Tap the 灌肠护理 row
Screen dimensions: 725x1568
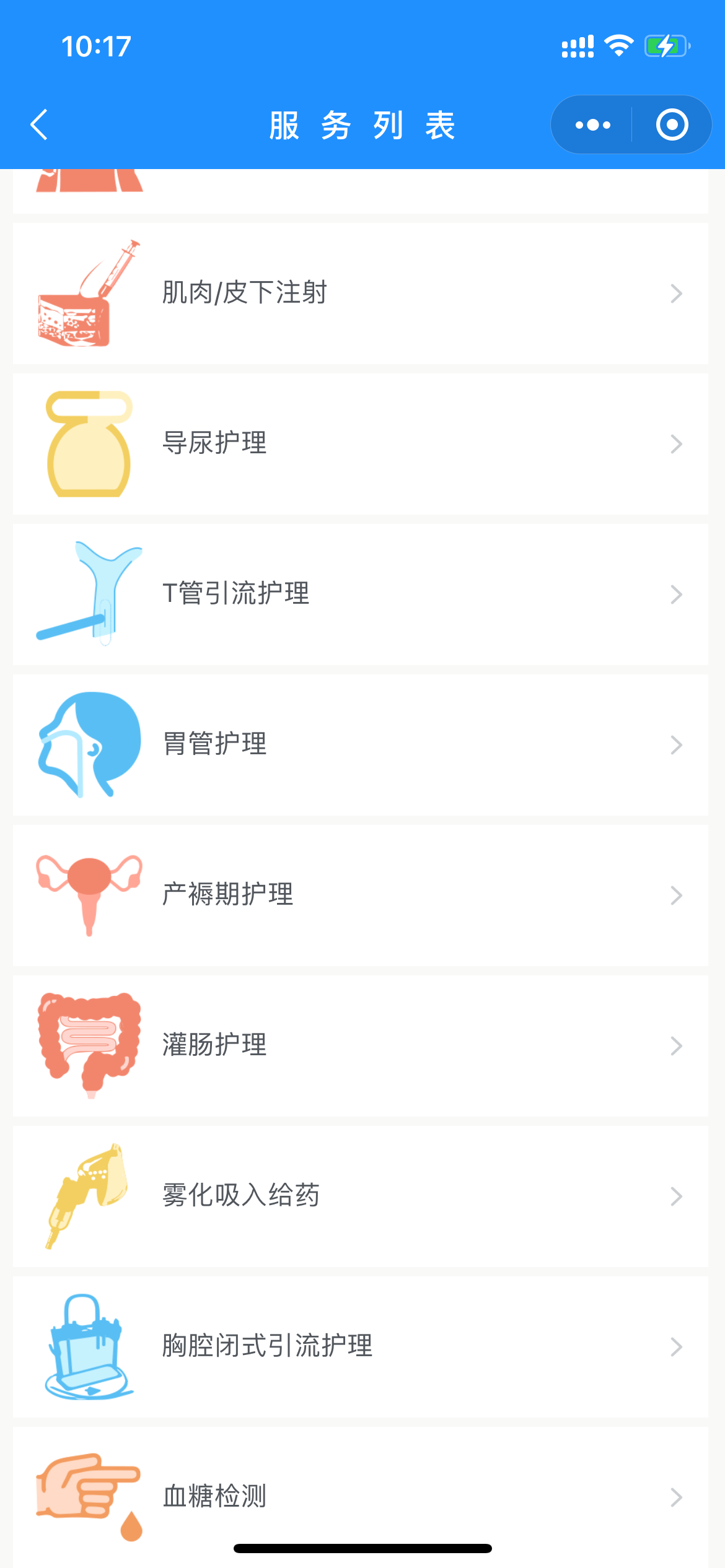pyautogui.click(x=360, y=1046)
